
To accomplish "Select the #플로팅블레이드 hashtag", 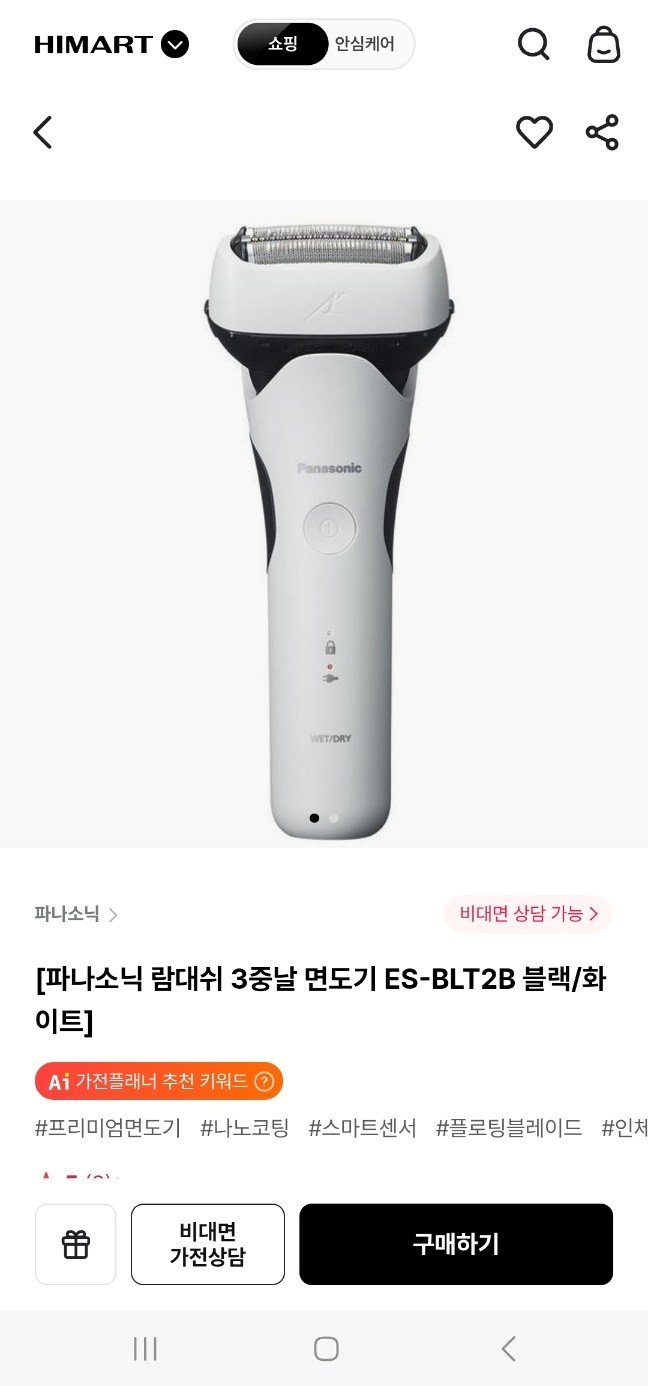I will [x=508, y=1128].
